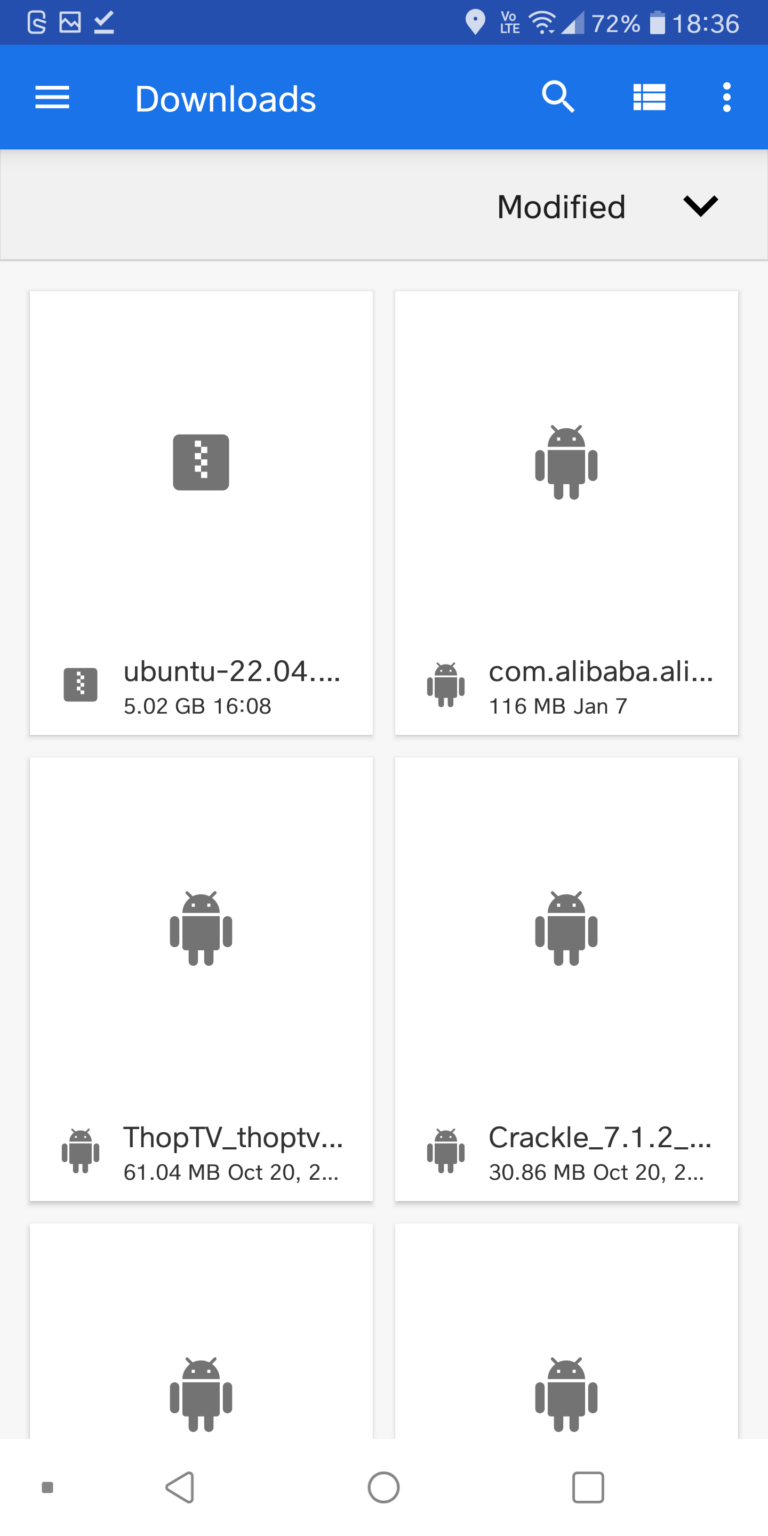Expand sorting options via the chevron
768x1536 pixels.
pyautogui.click(x=701, y=206)
